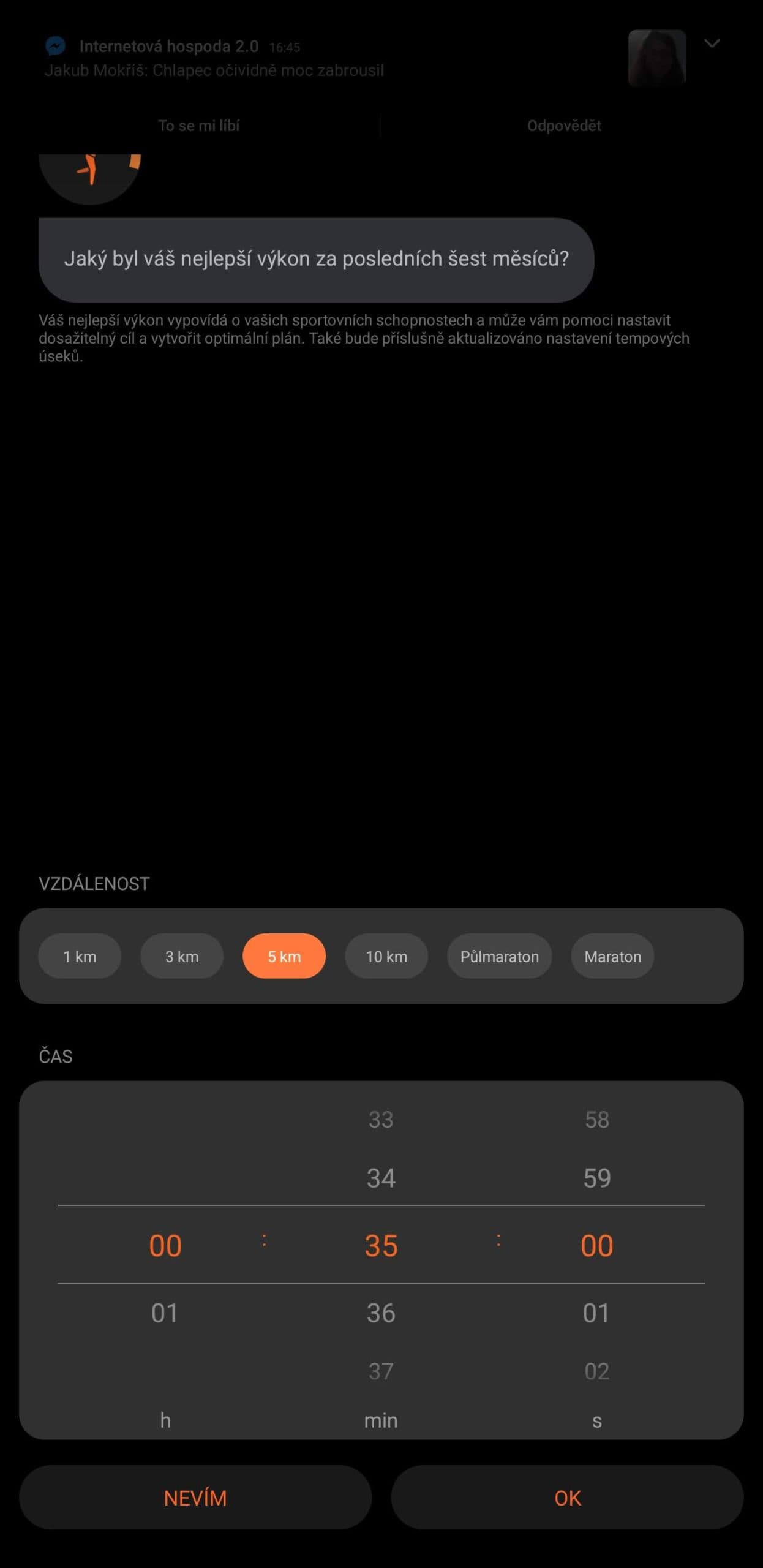
Task: Set minutes to 34 in picker
Action: [381, 1178]
